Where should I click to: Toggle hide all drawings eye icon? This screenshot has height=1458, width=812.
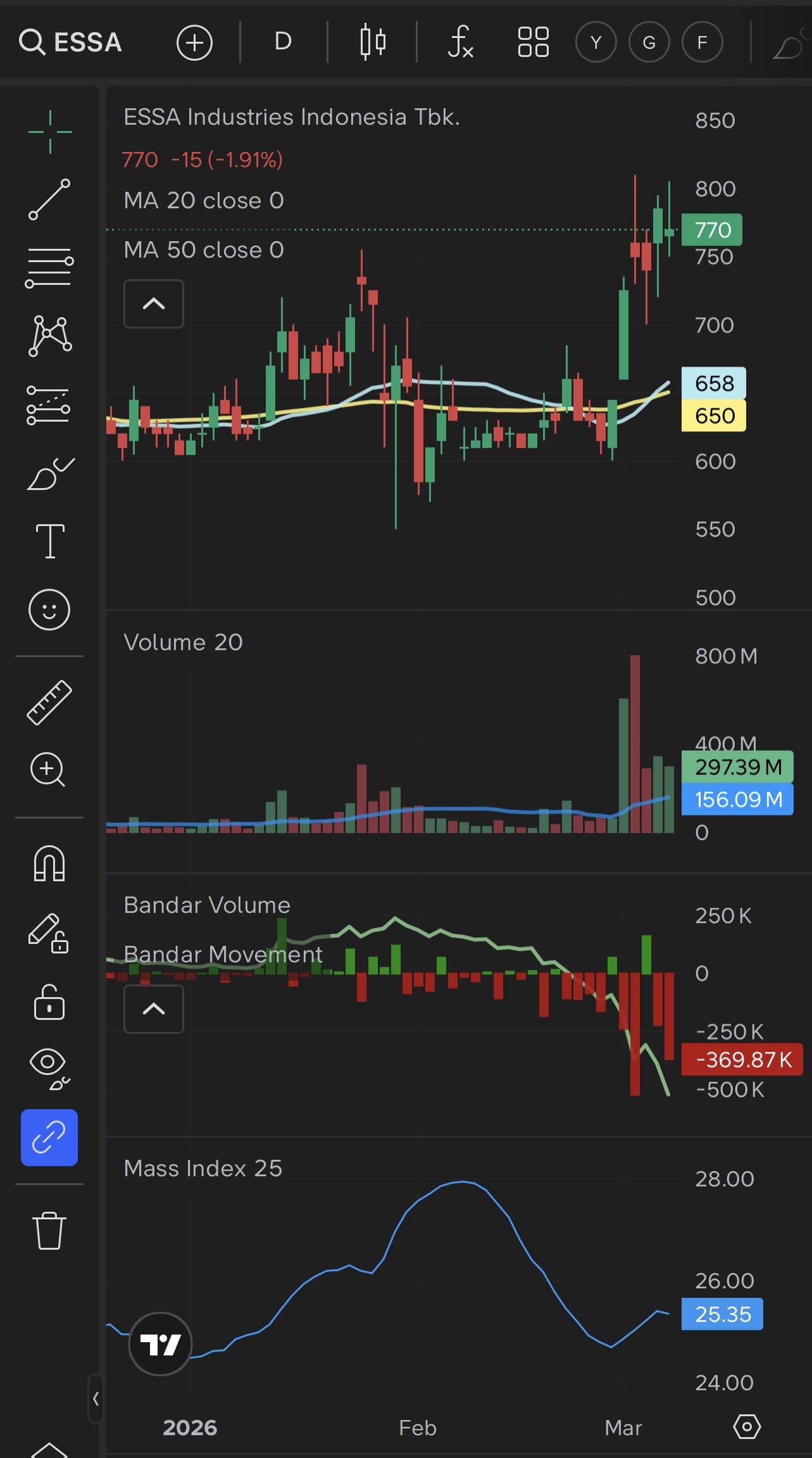(x=49, y=1067)
